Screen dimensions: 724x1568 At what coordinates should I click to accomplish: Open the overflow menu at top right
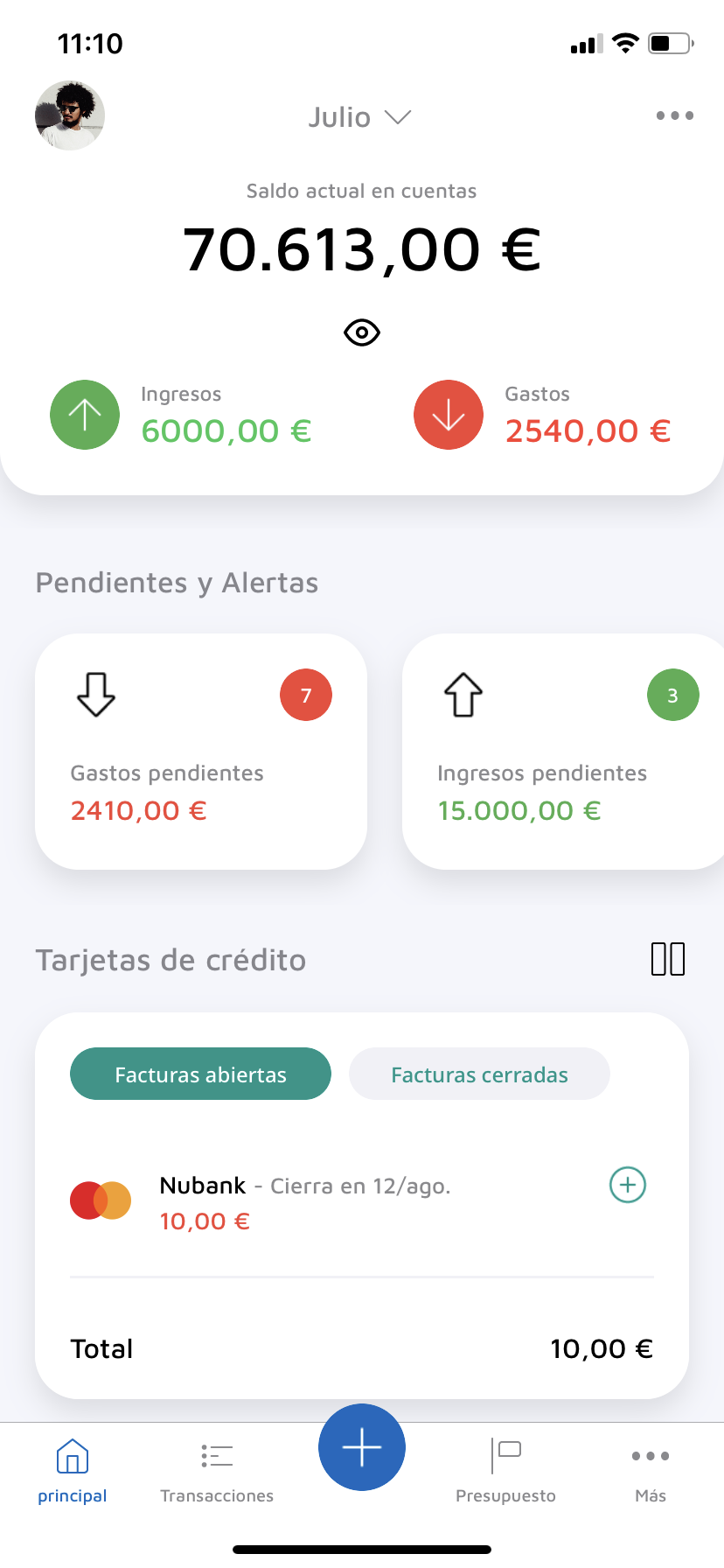[674, 115]
